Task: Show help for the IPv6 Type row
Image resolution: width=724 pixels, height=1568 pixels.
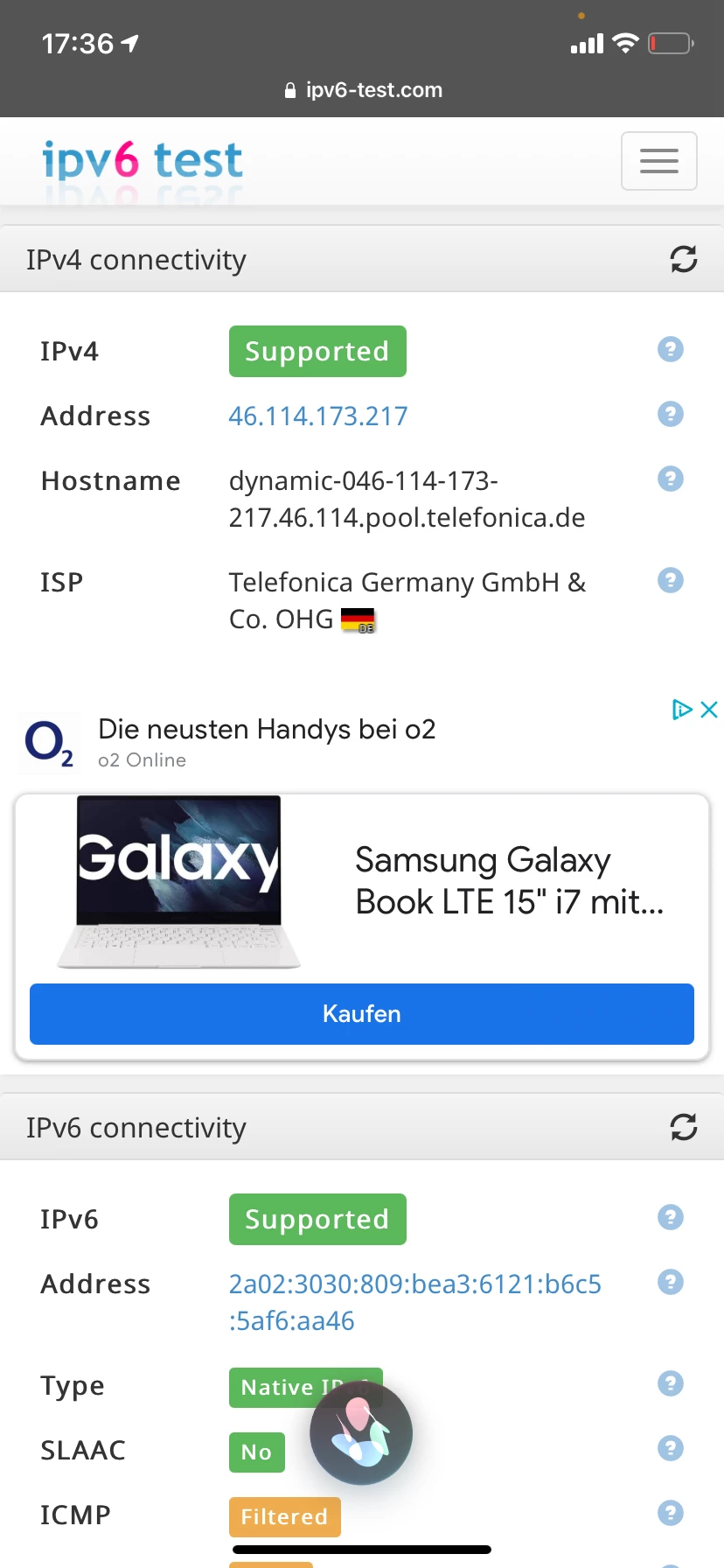Action: pos(670,1383)
